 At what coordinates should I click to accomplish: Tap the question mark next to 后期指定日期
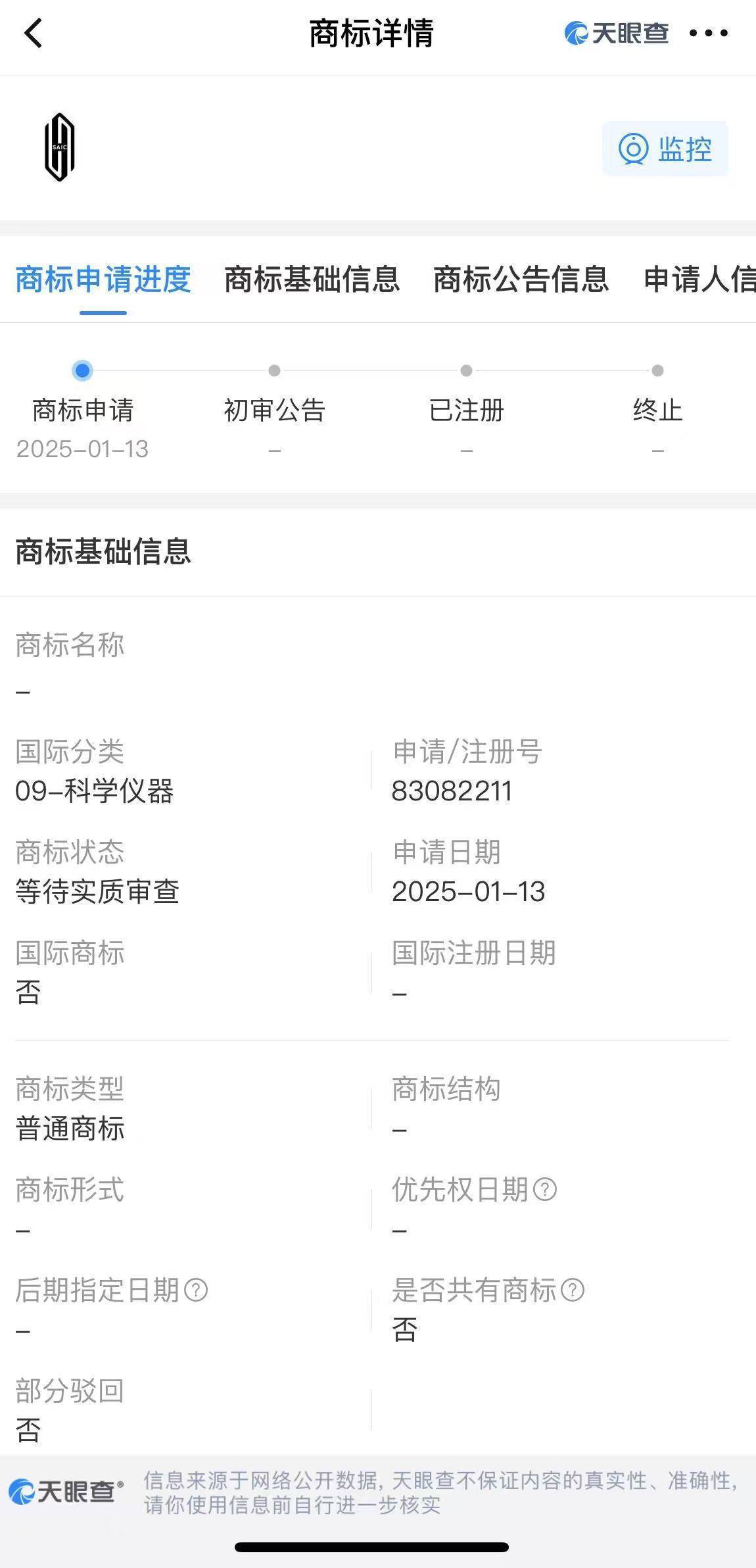pyautogui.click(x=196, y=1290)
